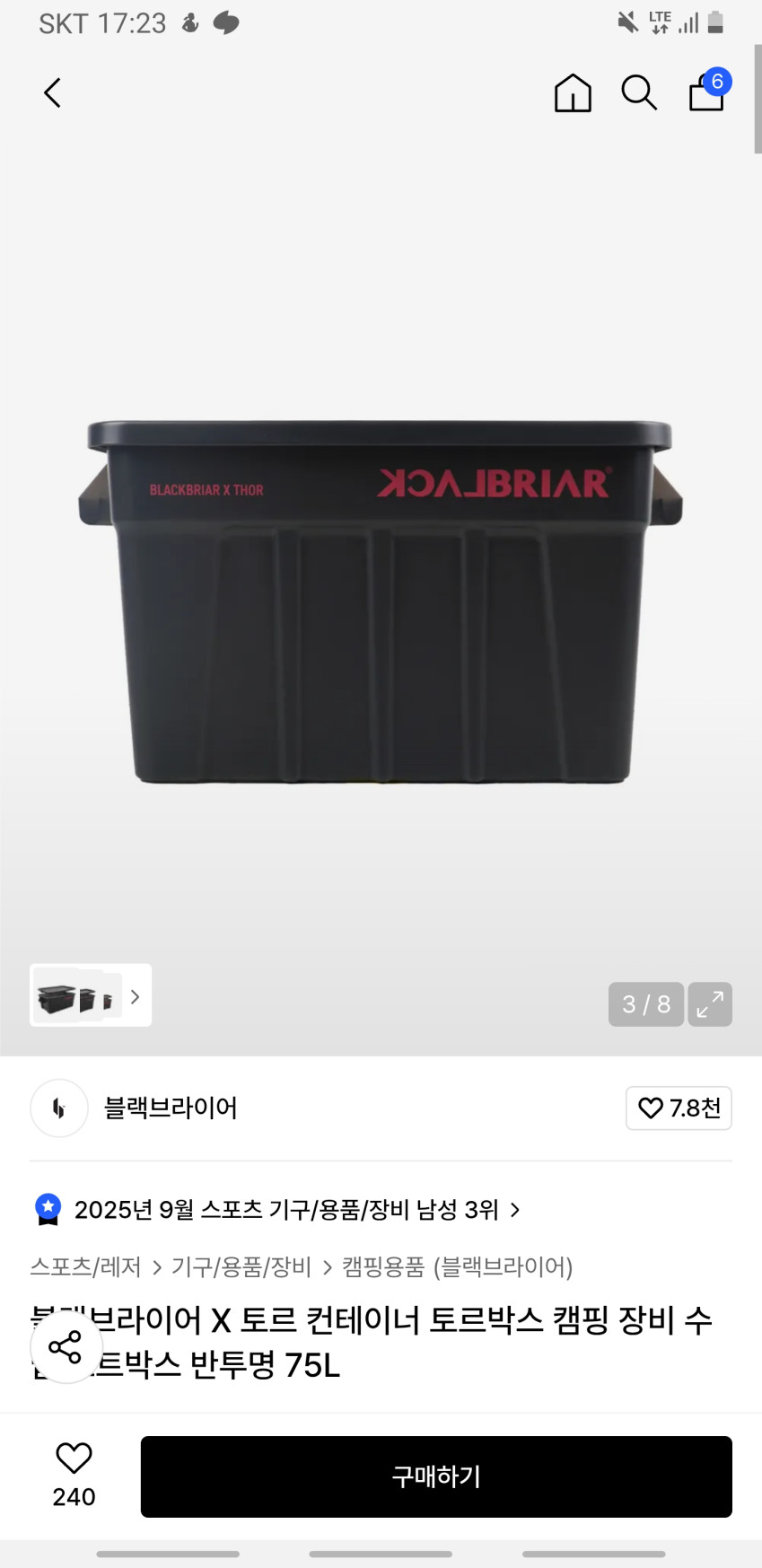Expand the product image to fullscreen

710,1004
